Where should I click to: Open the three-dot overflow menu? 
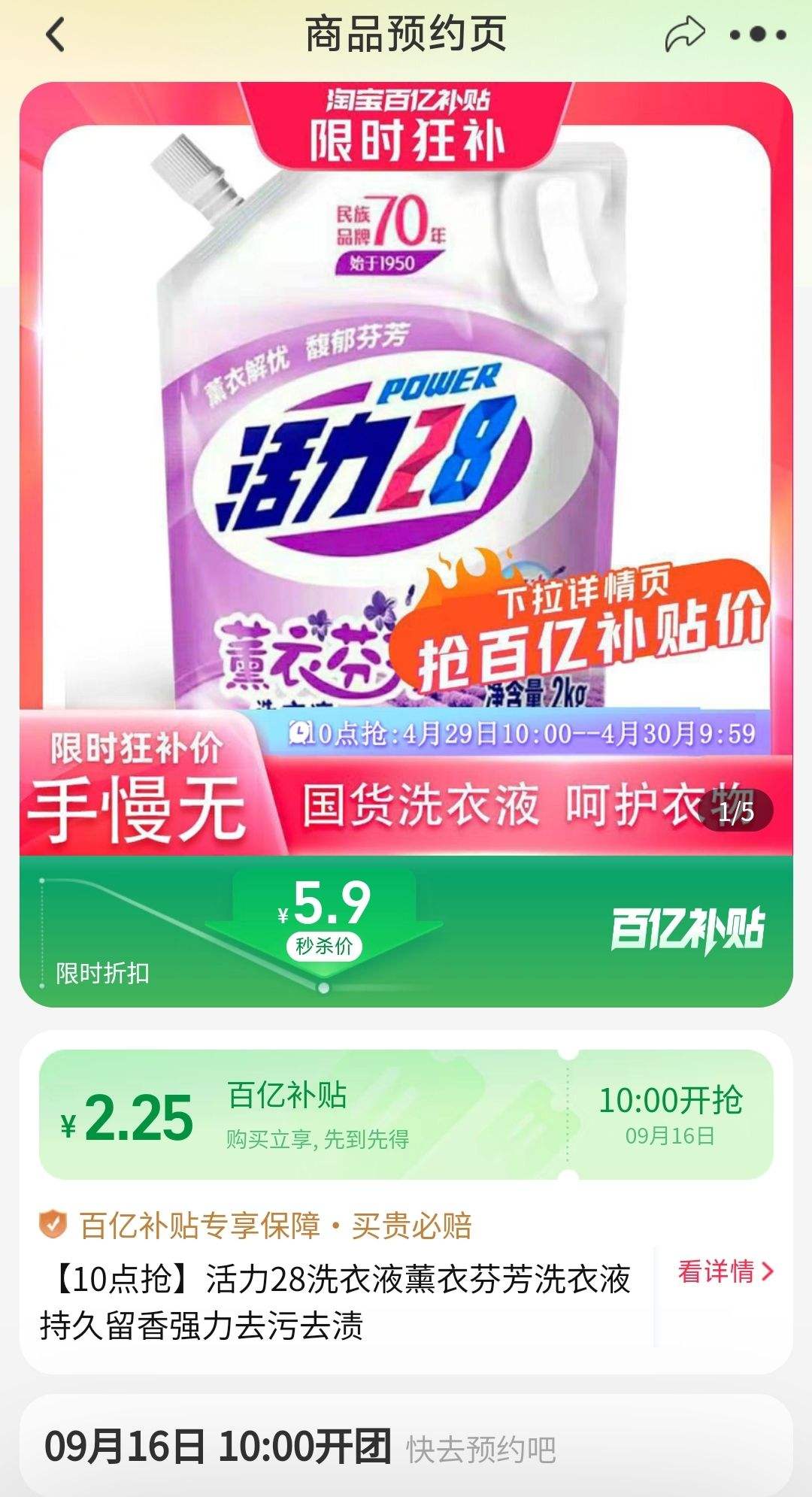[x=758, y=35]
